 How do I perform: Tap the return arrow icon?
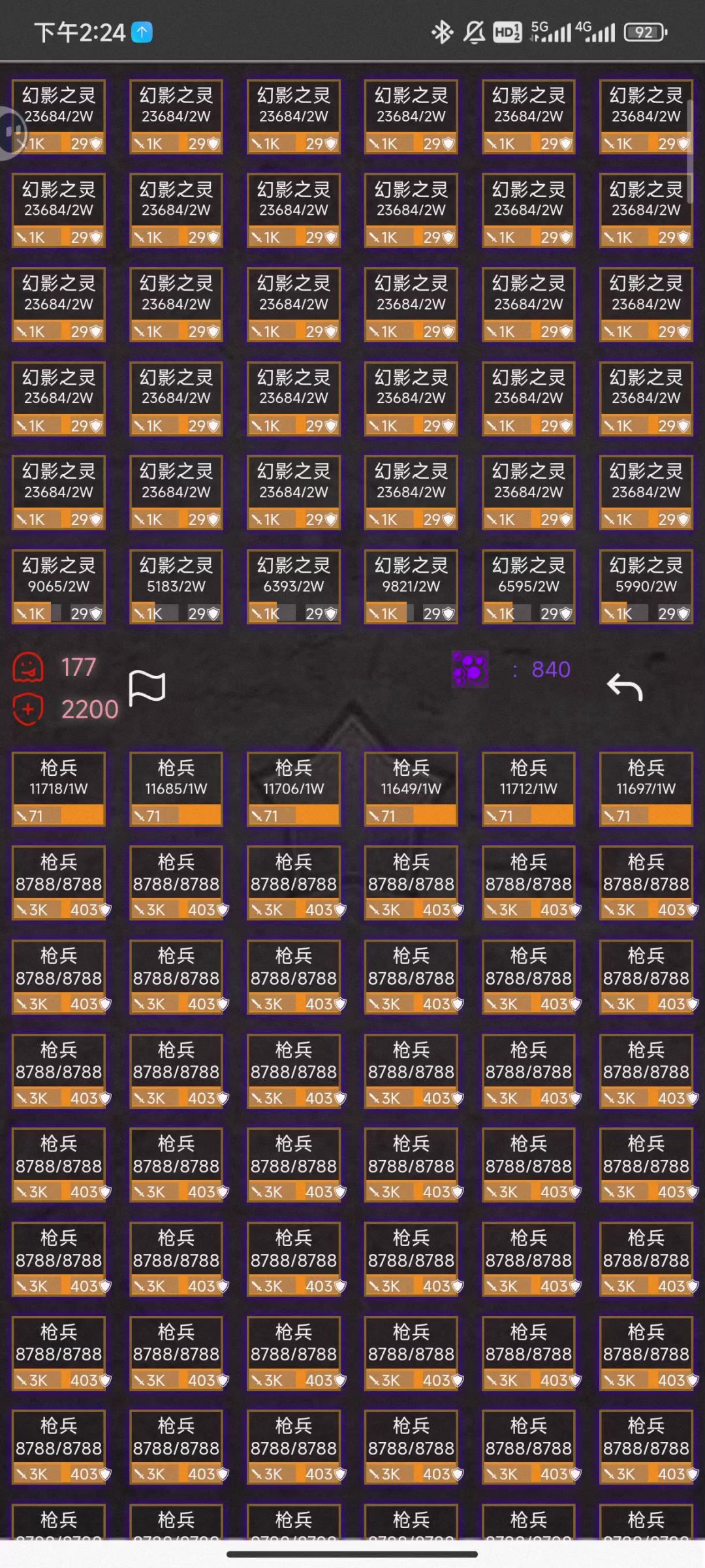click(x=625, y=687)
